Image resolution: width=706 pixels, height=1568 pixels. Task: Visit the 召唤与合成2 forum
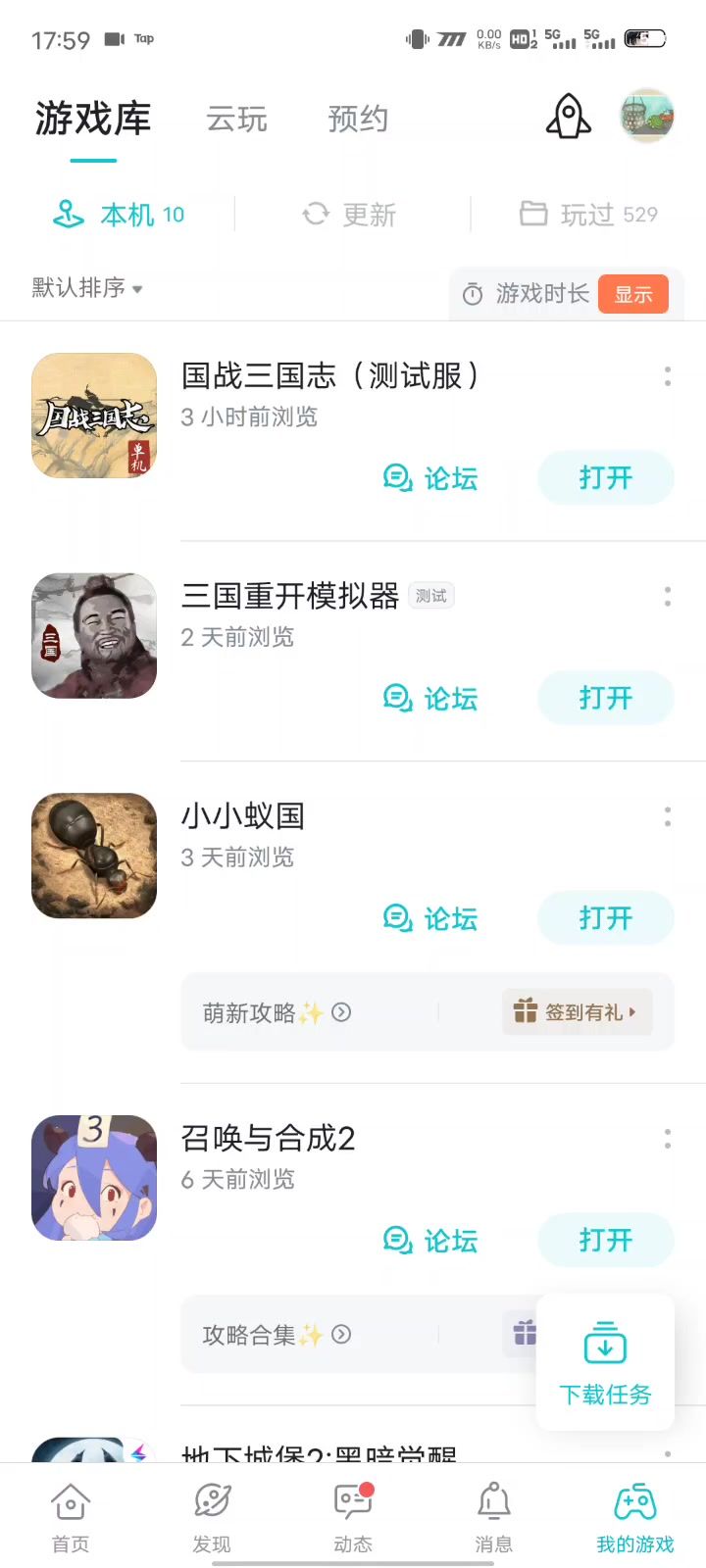pyautogui.click(x=430, y=1241)
